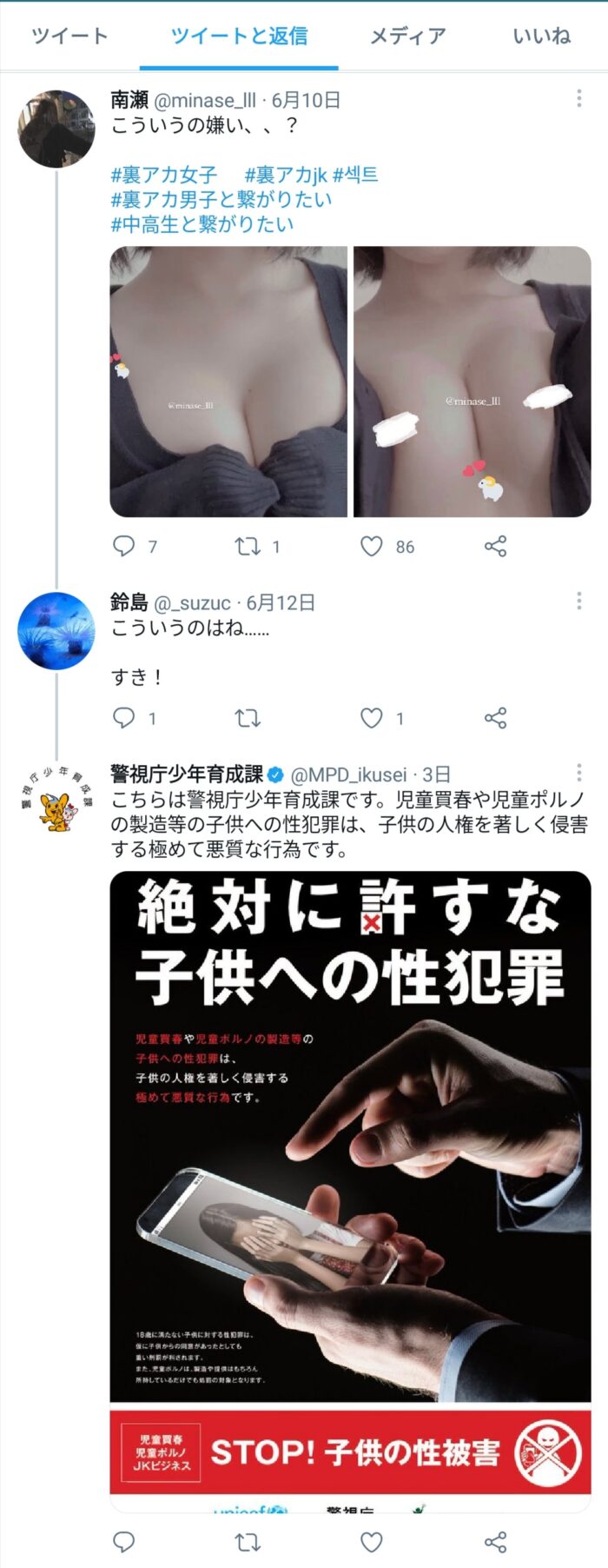This screenshot has height=1568, width=608.
Task: Reply to 鈴島's tweet
Action: (x=124, y=718)
